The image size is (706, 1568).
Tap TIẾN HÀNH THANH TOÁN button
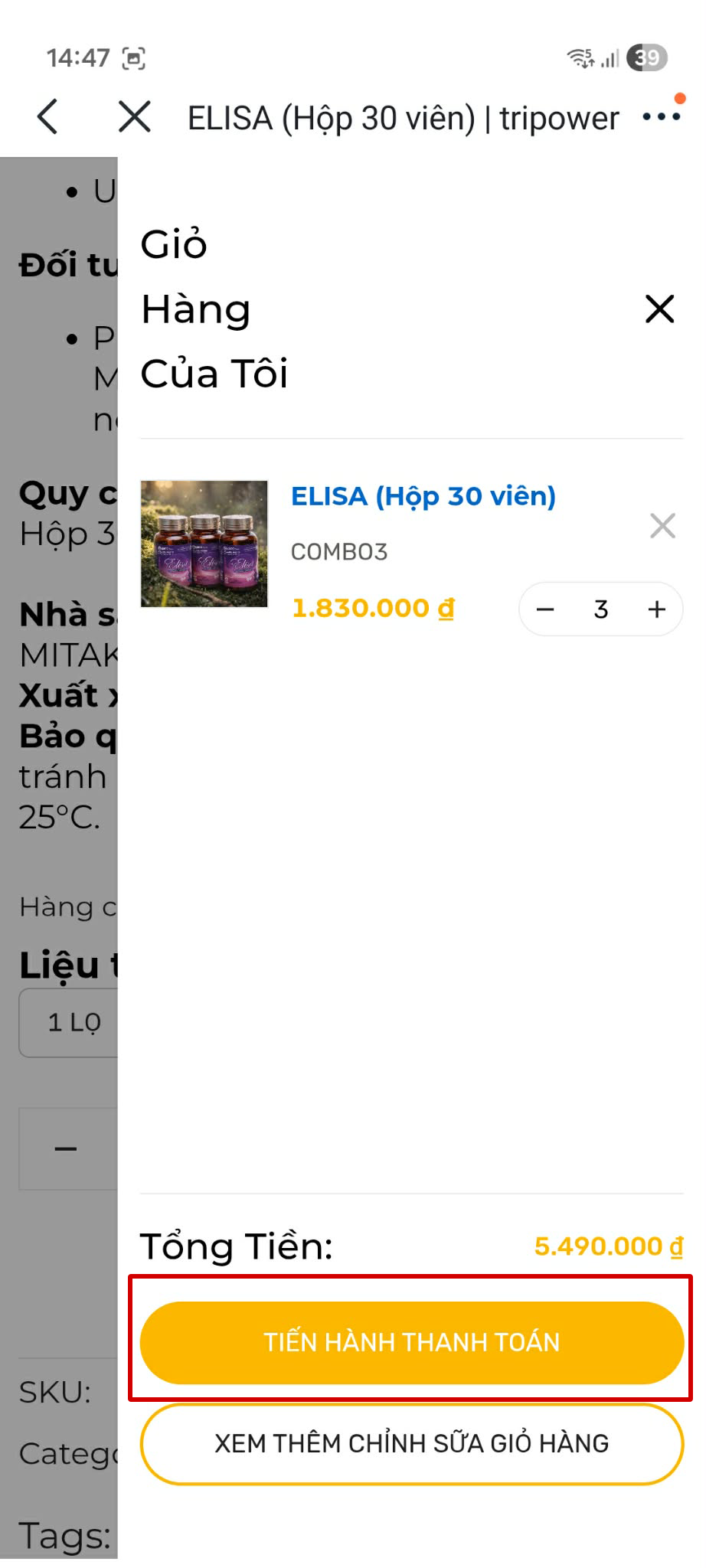[x=411, y=1341]
